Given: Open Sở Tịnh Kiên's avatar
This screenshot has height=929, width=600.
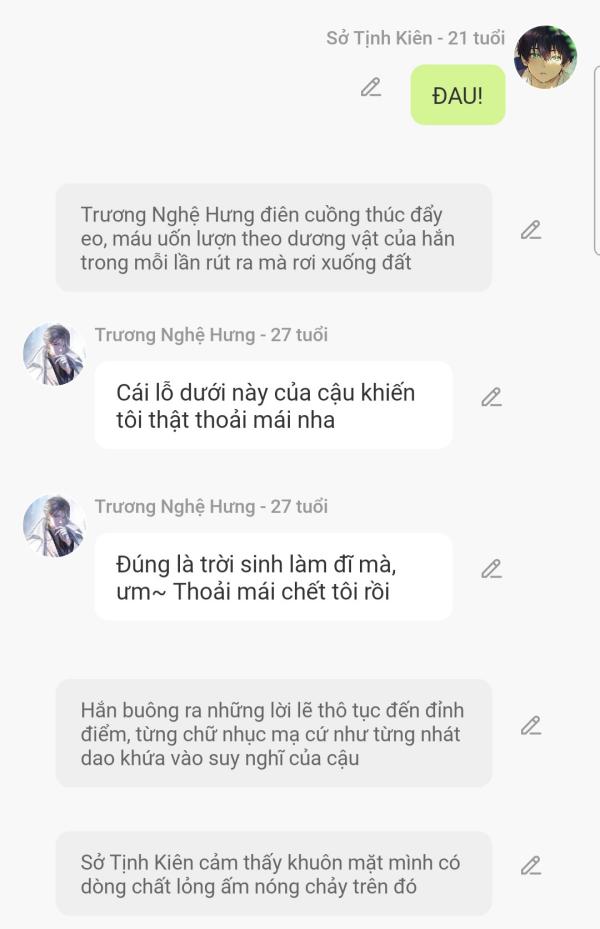Looking at the screenshot, I should pos(545,57).
